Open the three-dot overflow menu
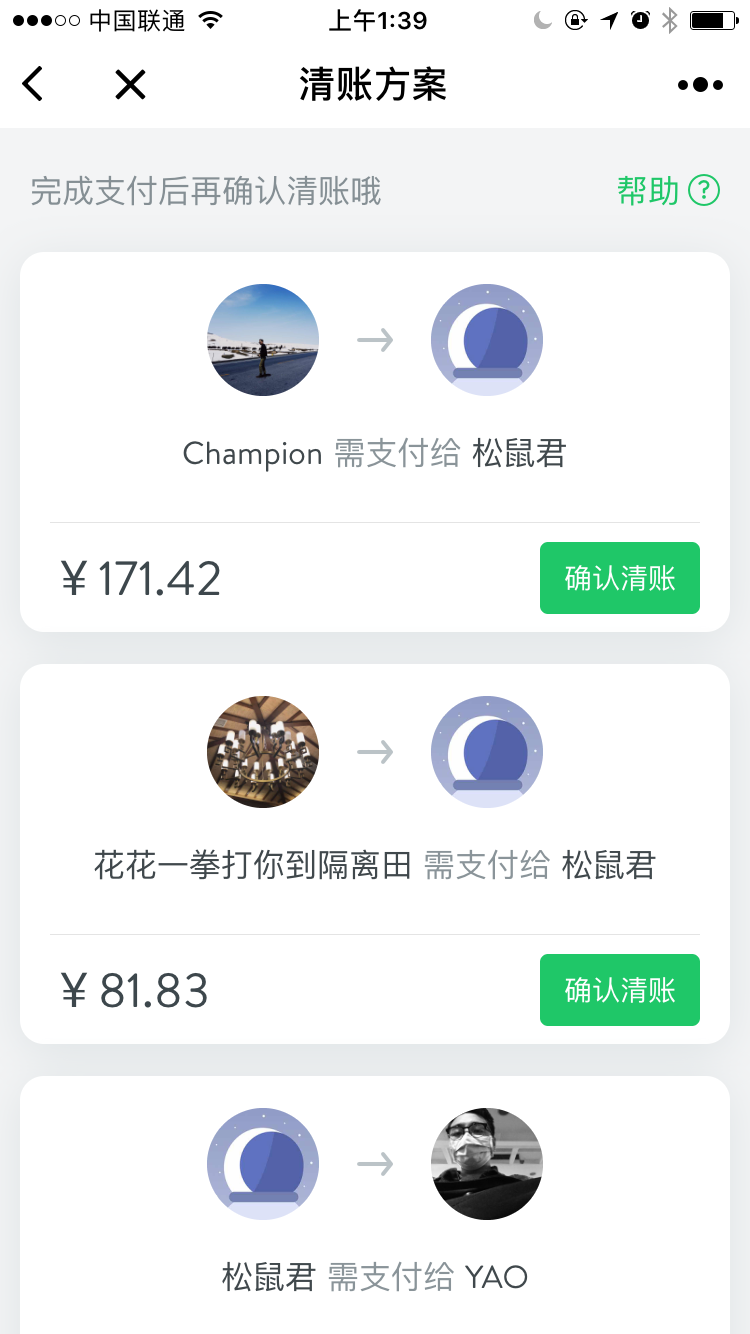The height and width of the screenshot is (1334, 750). 700,85
